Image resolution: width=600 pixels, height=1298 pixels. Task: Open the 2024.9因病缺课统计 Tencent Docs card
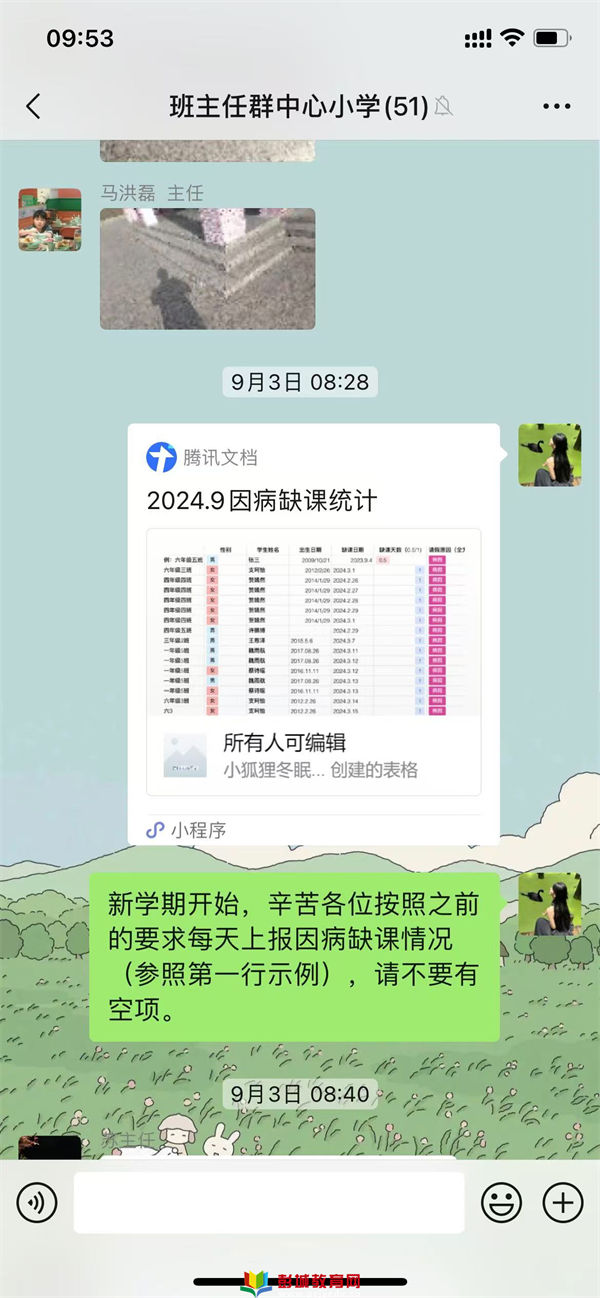coord(313,620)
